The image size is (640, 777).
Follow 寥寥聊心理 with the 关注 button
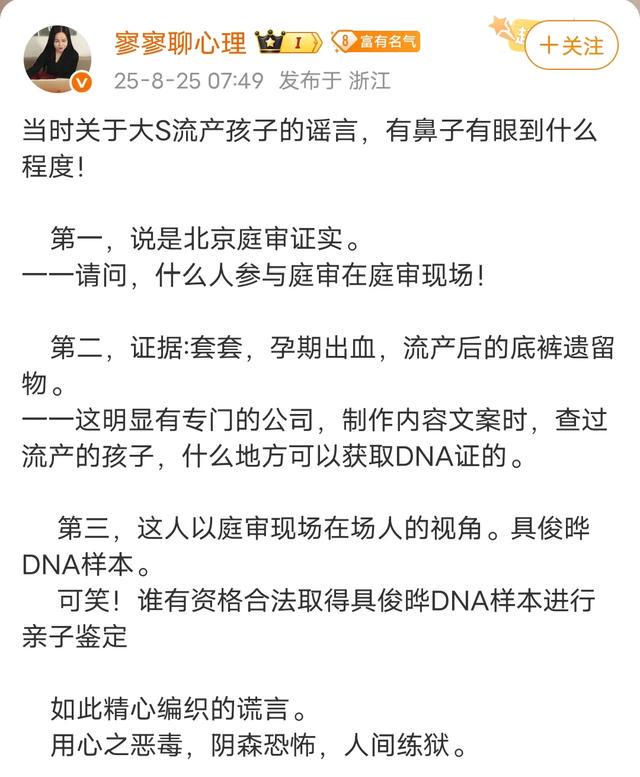pyautogui.click(x=572, y=45)
